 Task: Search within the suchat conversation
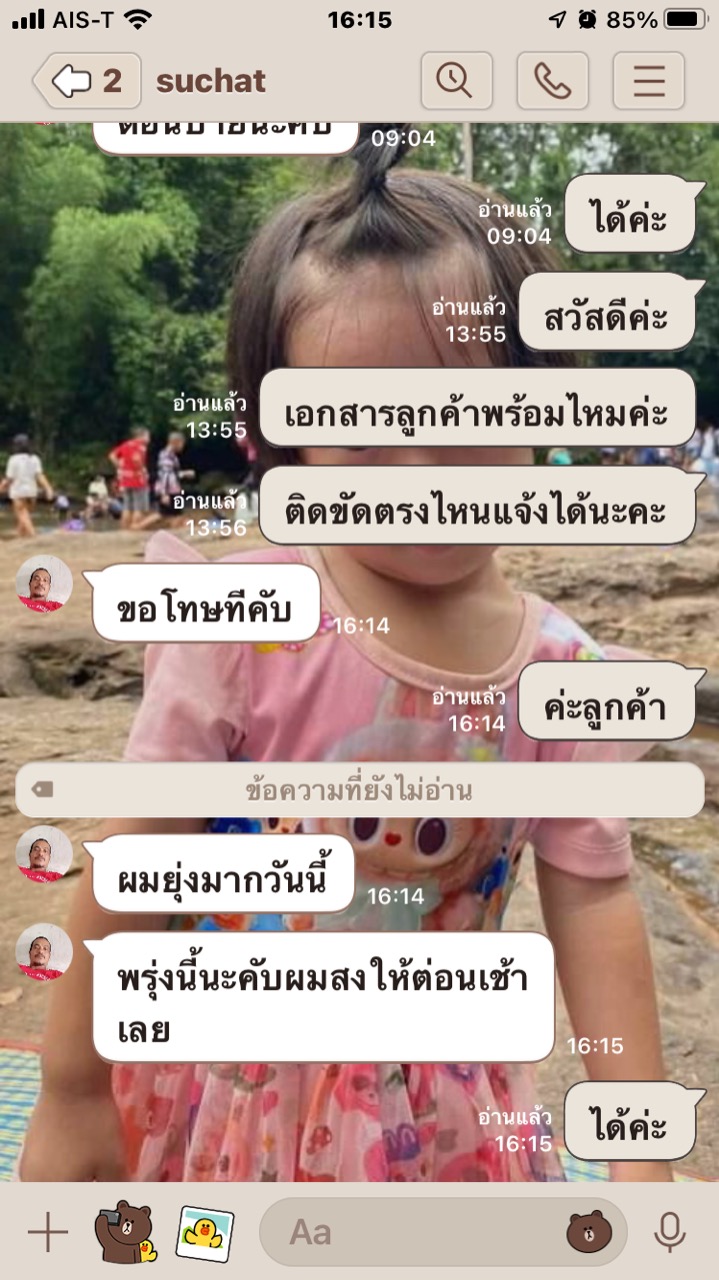click(x=456, y=81)
